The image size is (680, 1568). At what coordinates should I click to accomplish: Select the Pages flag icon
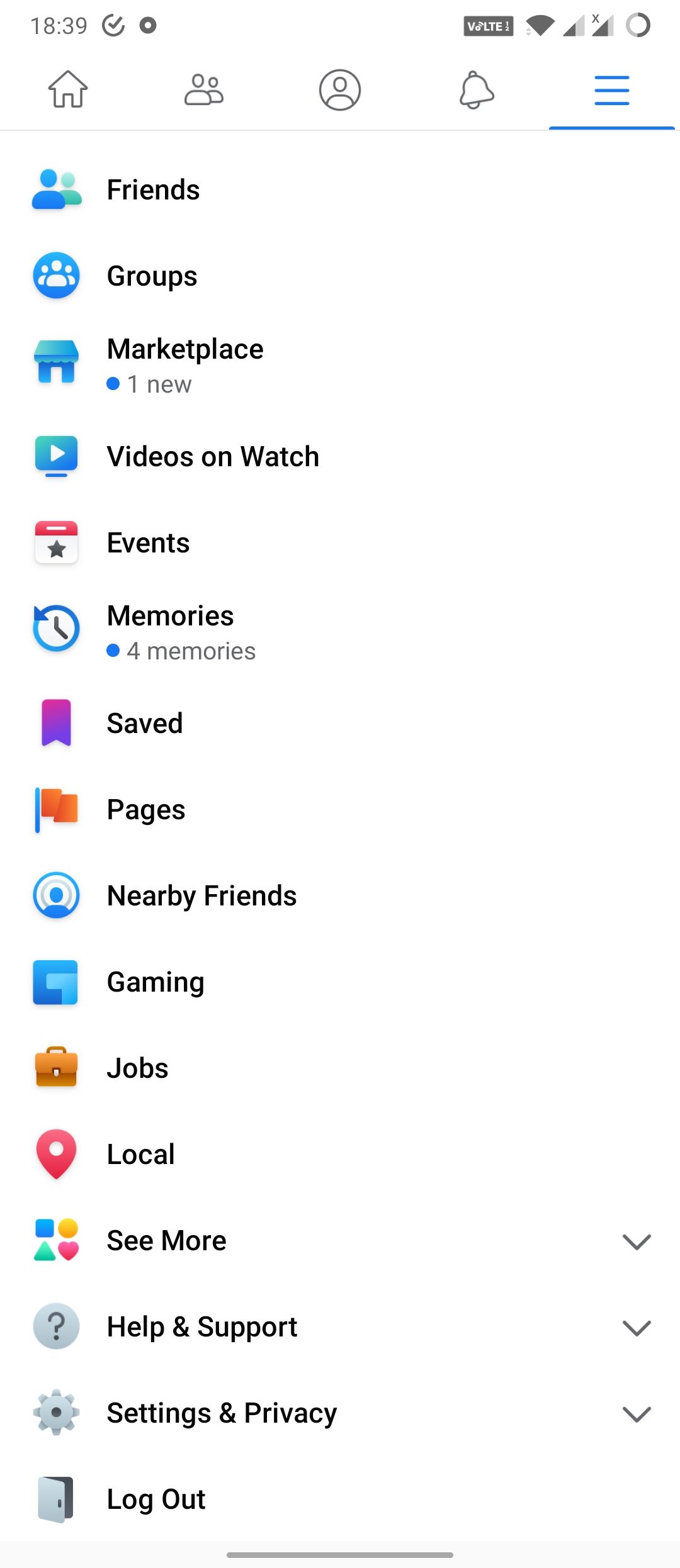pos(55,809)
